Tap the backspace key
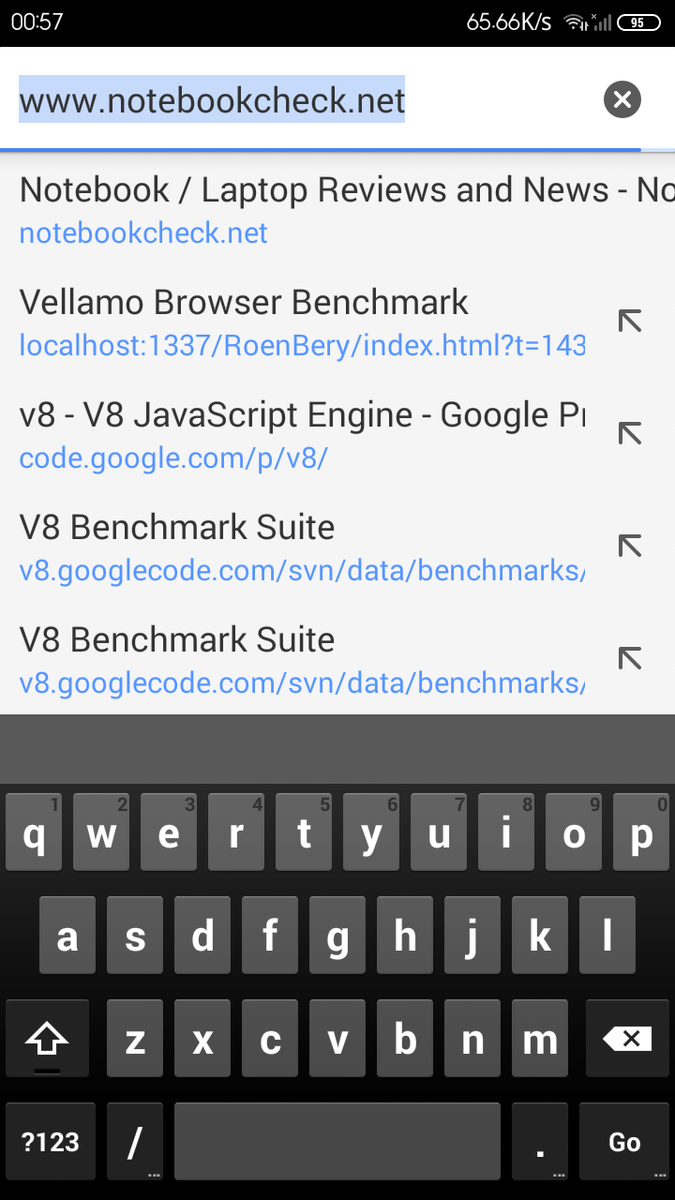Viewport: 675px width, 1200px height. click(626, 1039)
